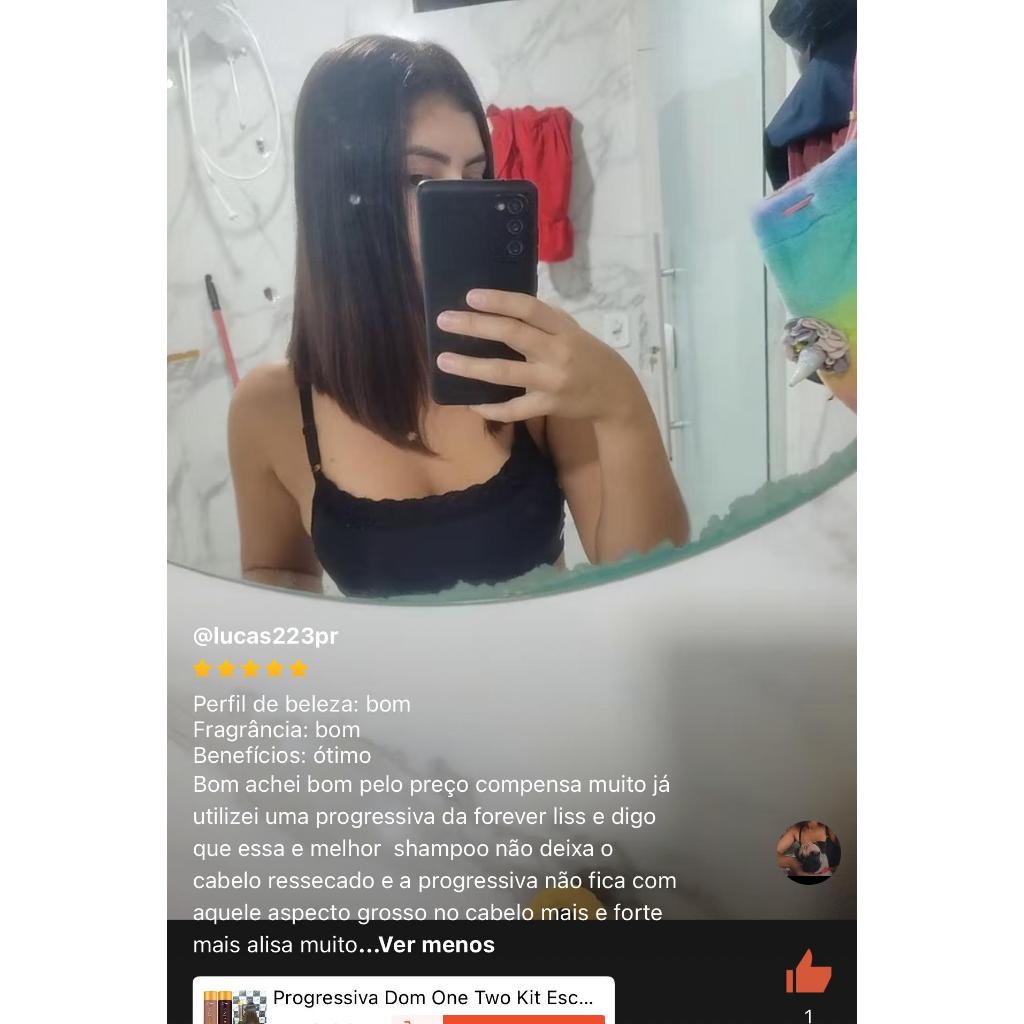This screenshot has width=1024, height=1024.
Task: Collapse the review with Ver menos
Action: coord(436,944)
